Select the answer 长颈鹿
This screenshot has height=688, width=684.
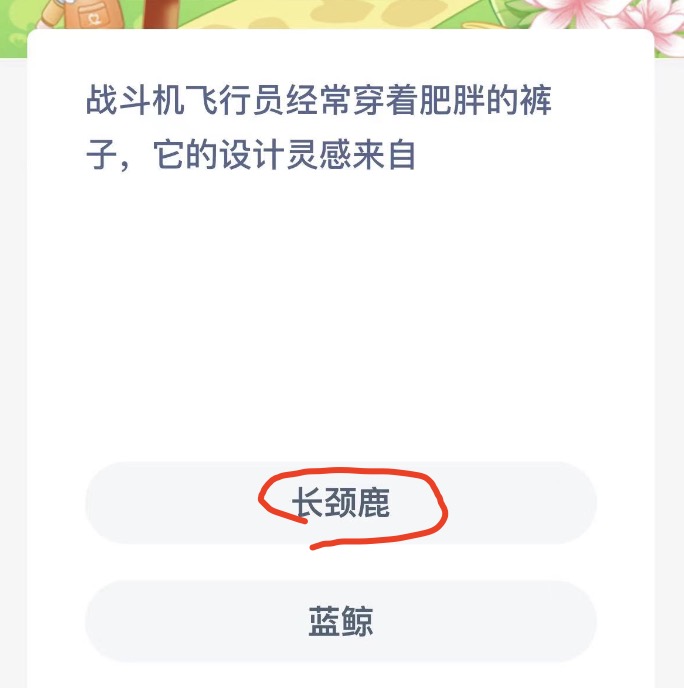coord(341,503)
